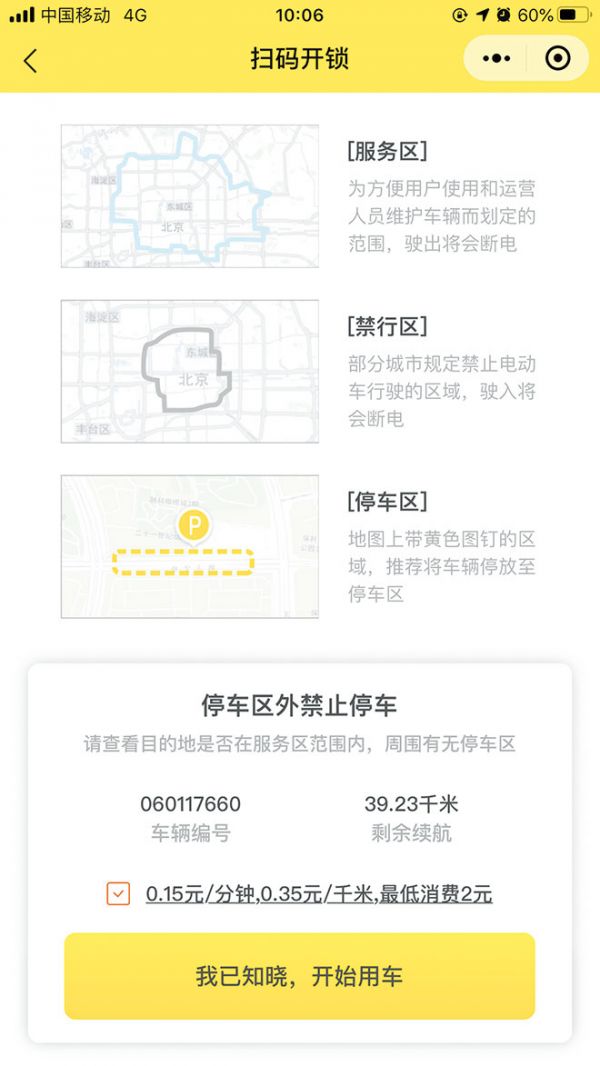Open the 0.15元/分钟 pricing rules link
This screenshot has width=600, height=1066.
coord(319,894)
